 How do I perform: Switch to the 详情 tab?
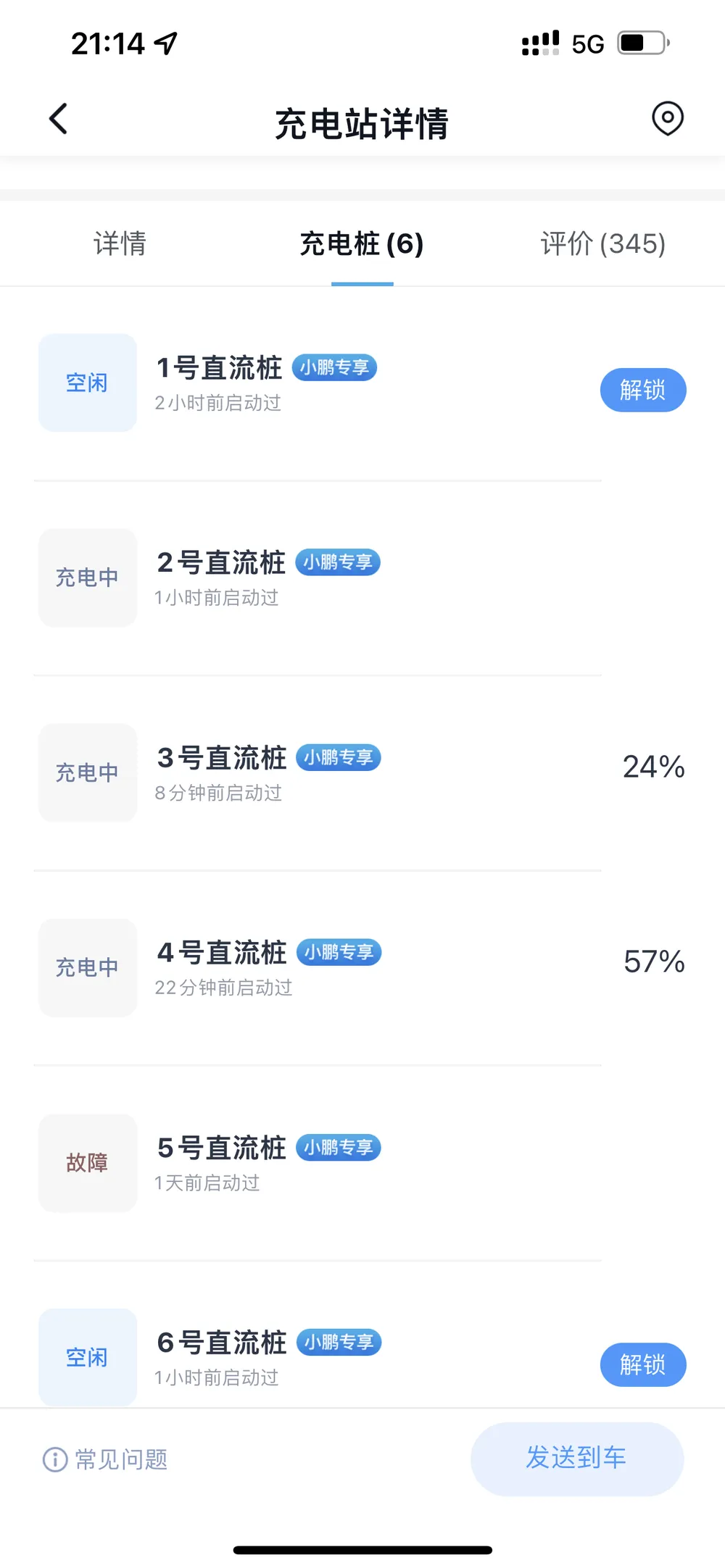click(120, 244)
